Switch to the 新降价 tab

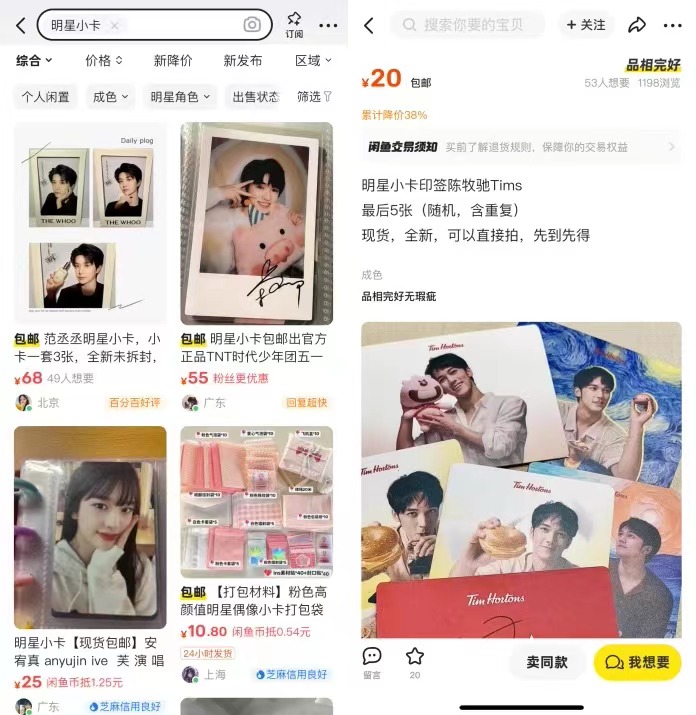point(173,61)
